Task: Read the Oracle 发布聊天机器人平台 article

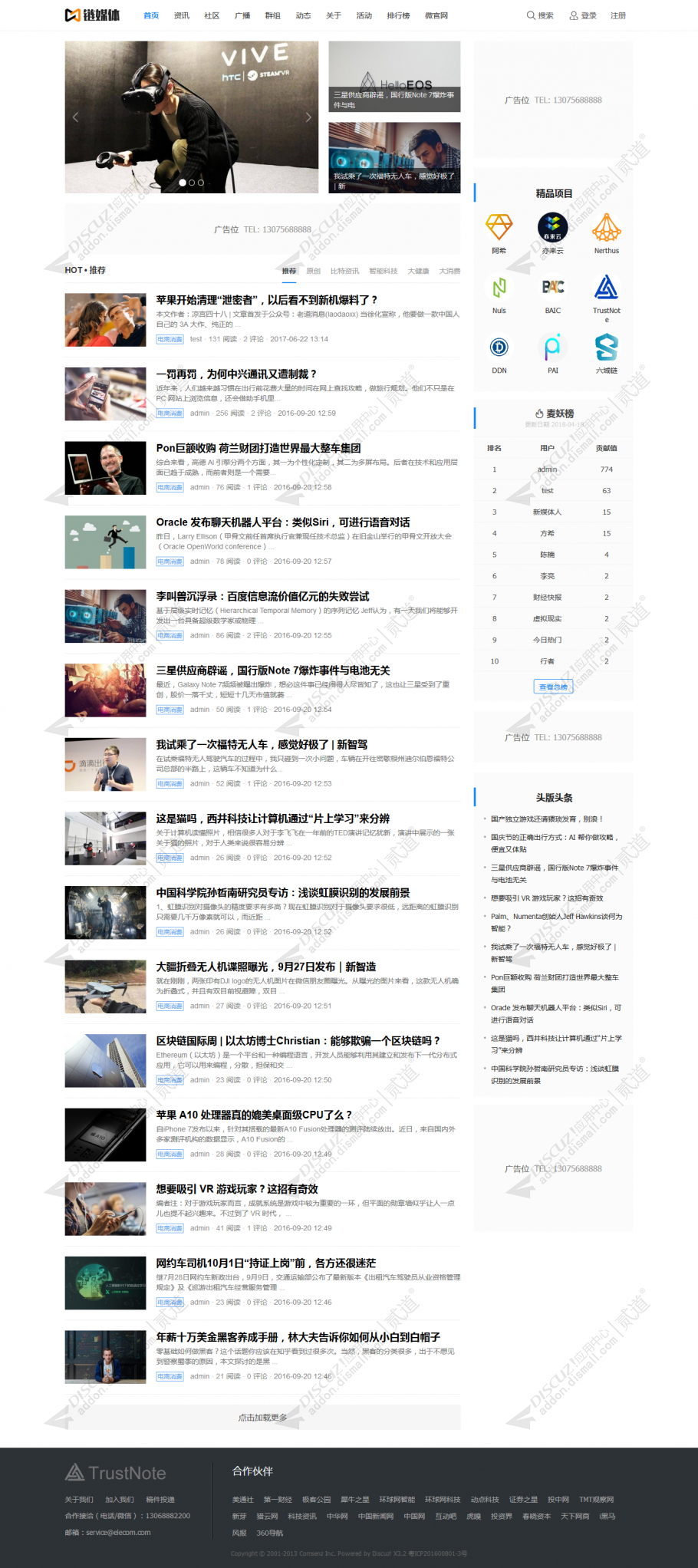Action: [x=282, y=522]
